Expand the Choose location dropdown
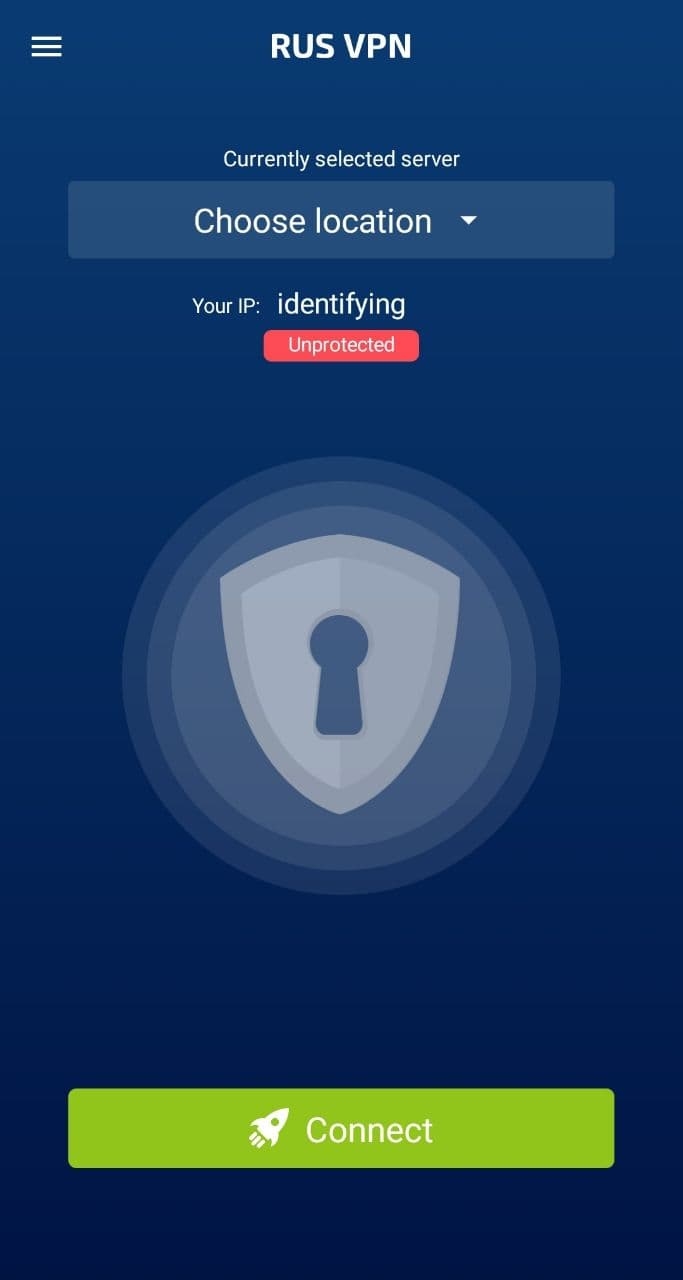Screen dimensions: 683x1280 pyautogui.click(x=341, y=220)
